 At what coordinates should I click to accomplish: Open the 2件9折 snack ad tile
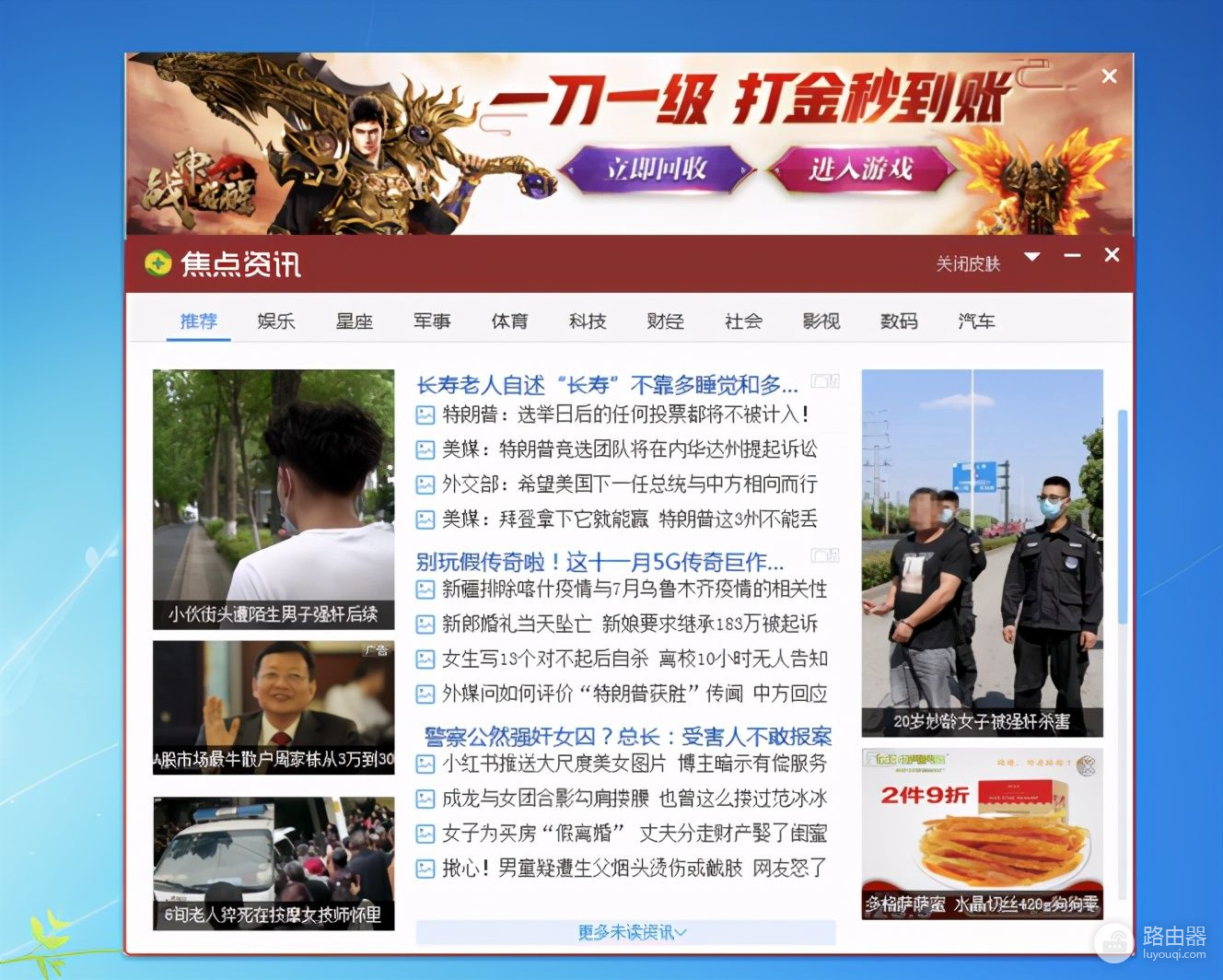point(982,834)
